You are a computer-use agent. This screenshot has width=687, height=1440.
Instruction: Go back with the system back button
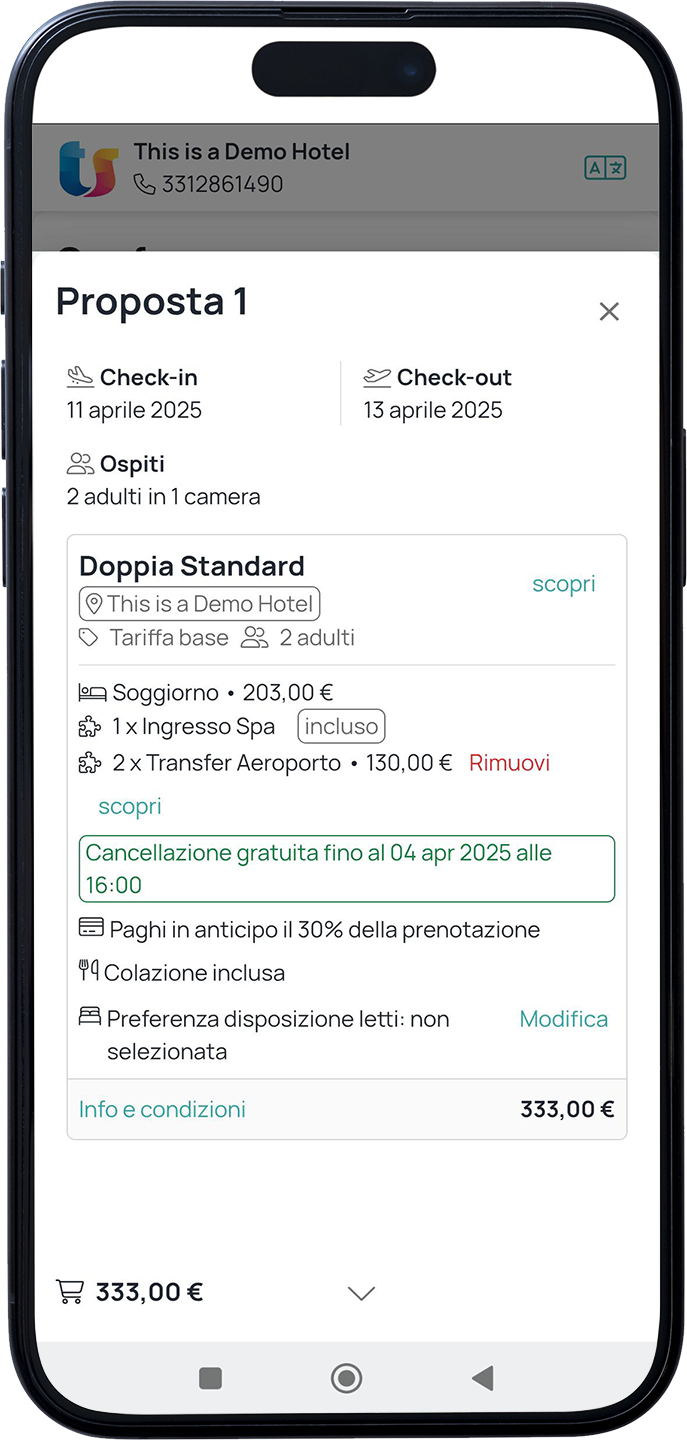coord(482,1379)
